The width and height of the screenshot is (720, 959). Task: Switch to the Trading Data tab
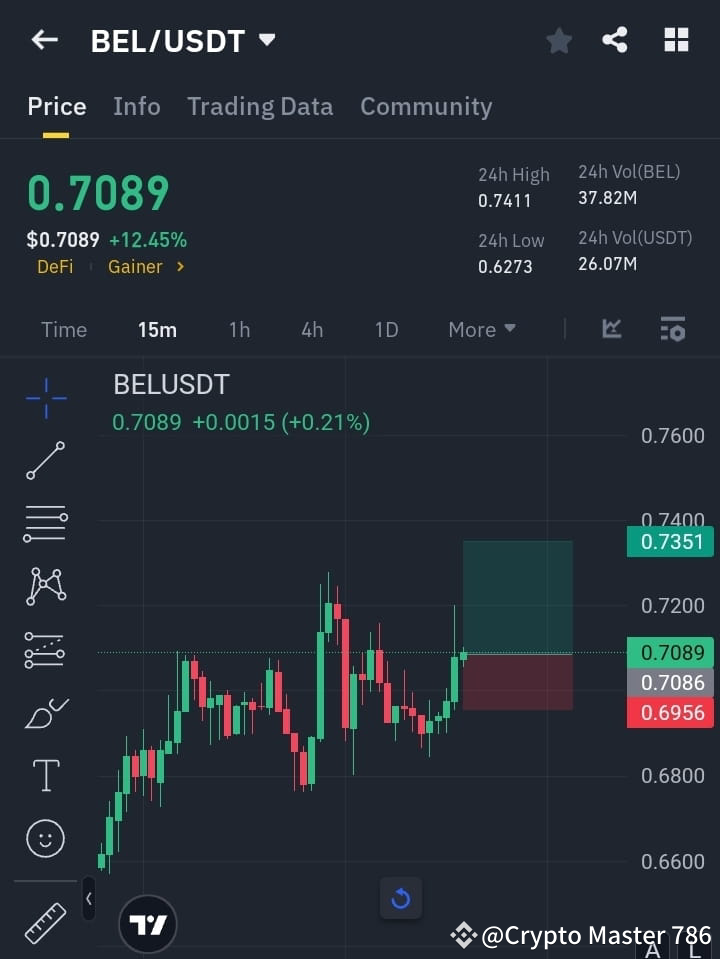tap(260, 106)
